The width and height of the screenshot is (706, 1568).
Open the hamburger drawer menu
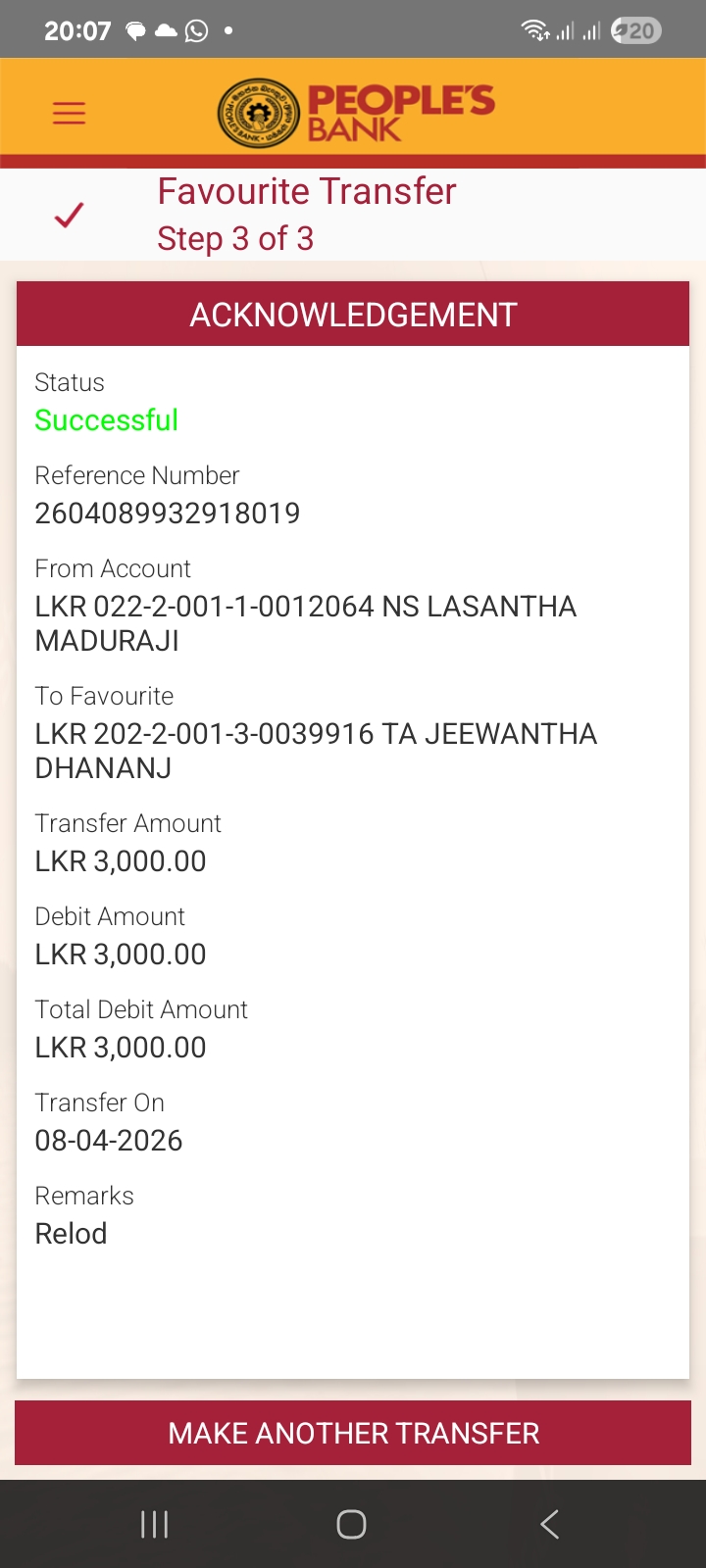click(x=69, y=113)
